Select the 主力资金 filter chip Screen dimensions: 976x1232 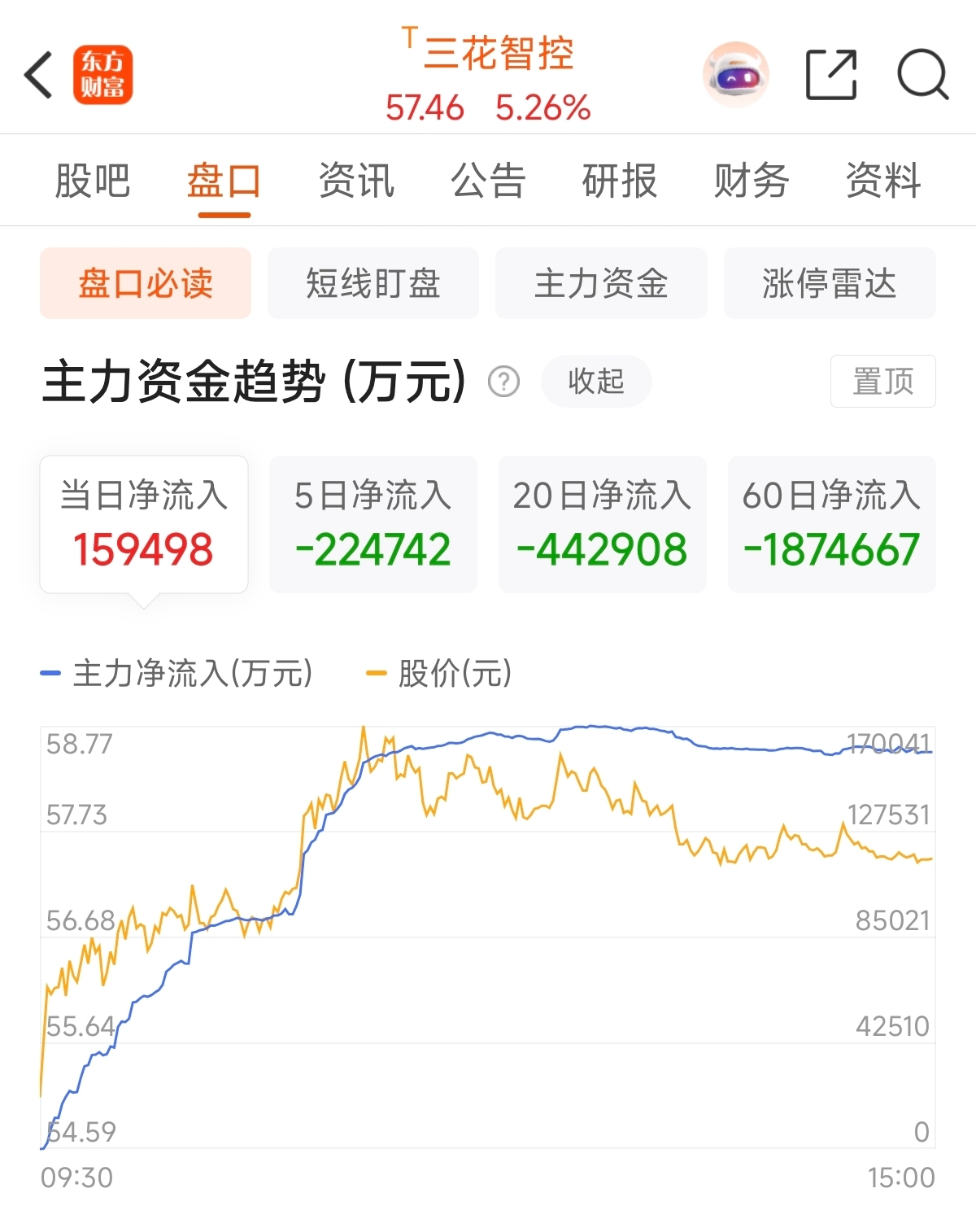(601, 283)
